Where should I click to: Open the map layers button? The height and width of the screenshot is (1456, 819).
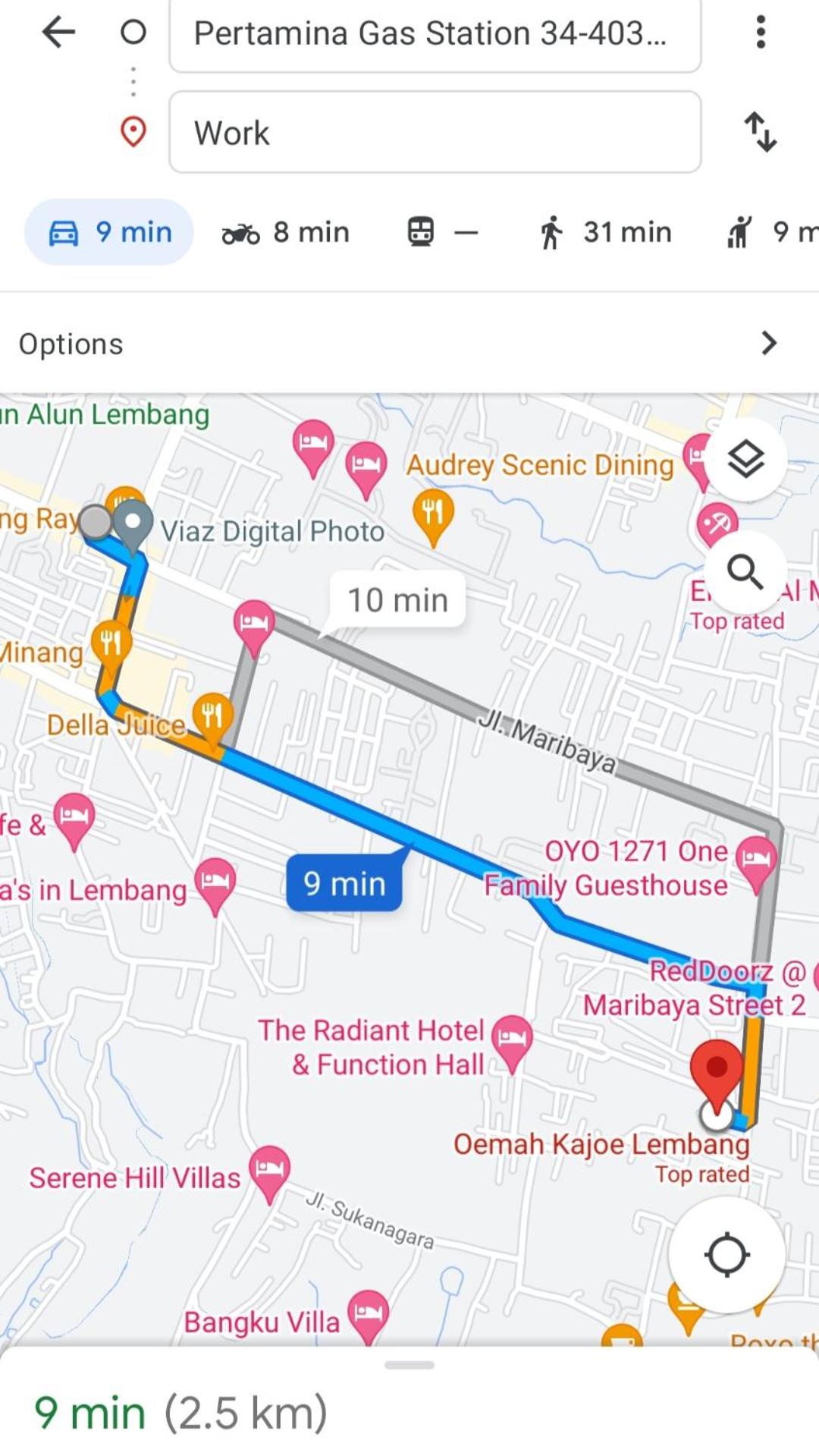tap(745, 459)
